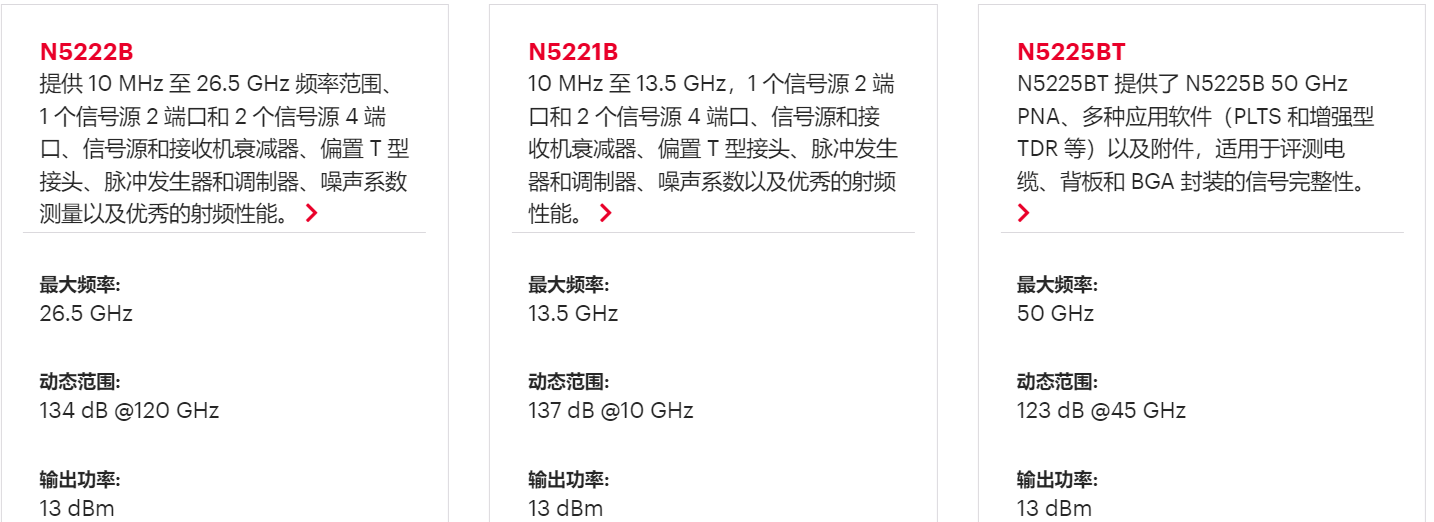Screen dimensions: 1434x522
Task: Open the N5221B product link
Action: [573, 52]
